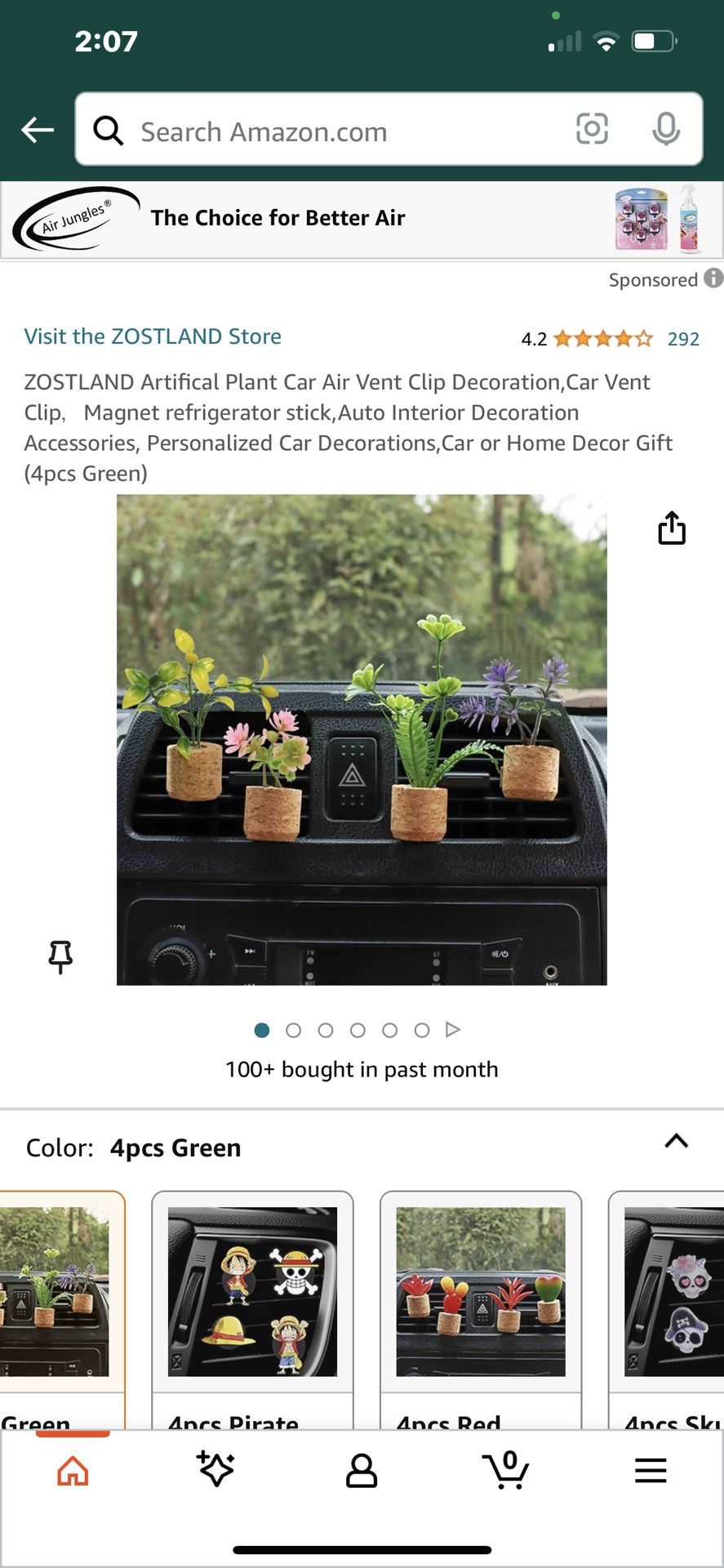
Task: Tap the Search Amazon.com field
Action: (343, 131)
